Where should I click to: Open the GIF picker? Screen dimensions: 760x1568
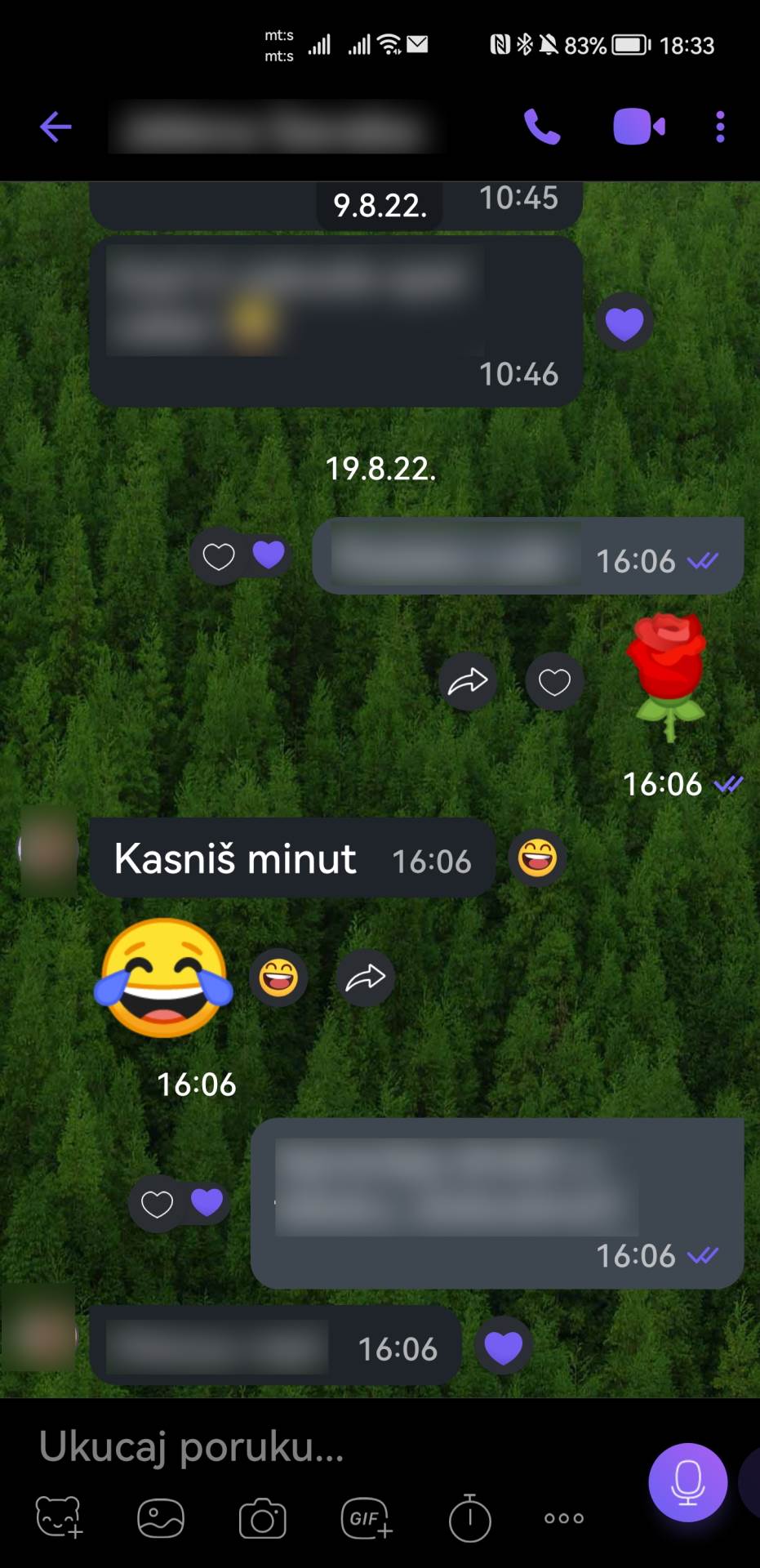pyautogui.click(x=366, y=1518)
